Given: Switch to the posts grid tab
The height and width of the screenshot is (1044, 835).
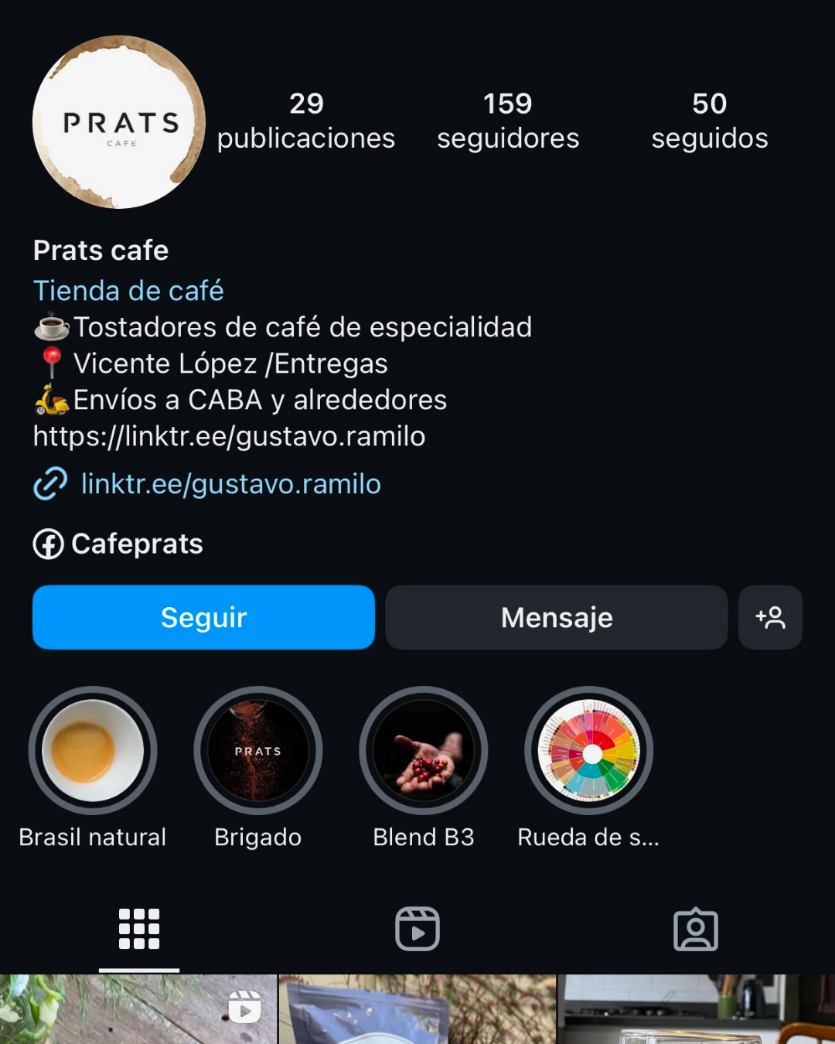Looking at the screenshot, I should click(x=139, y=929).
